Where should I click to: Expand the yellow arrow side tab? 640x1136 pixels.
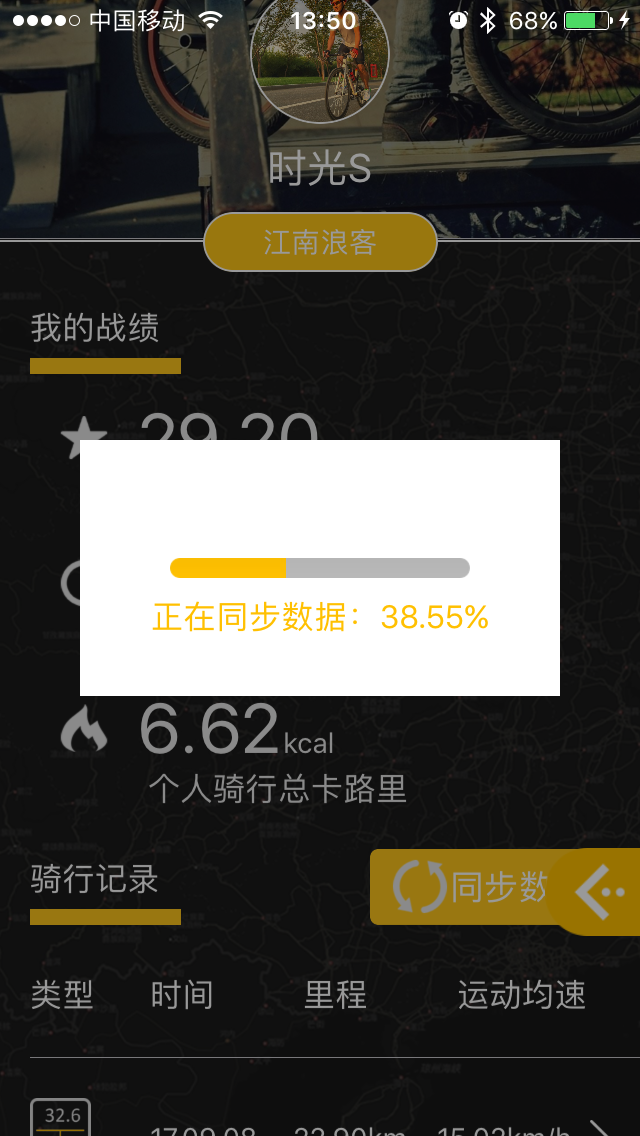pos(602,891)
